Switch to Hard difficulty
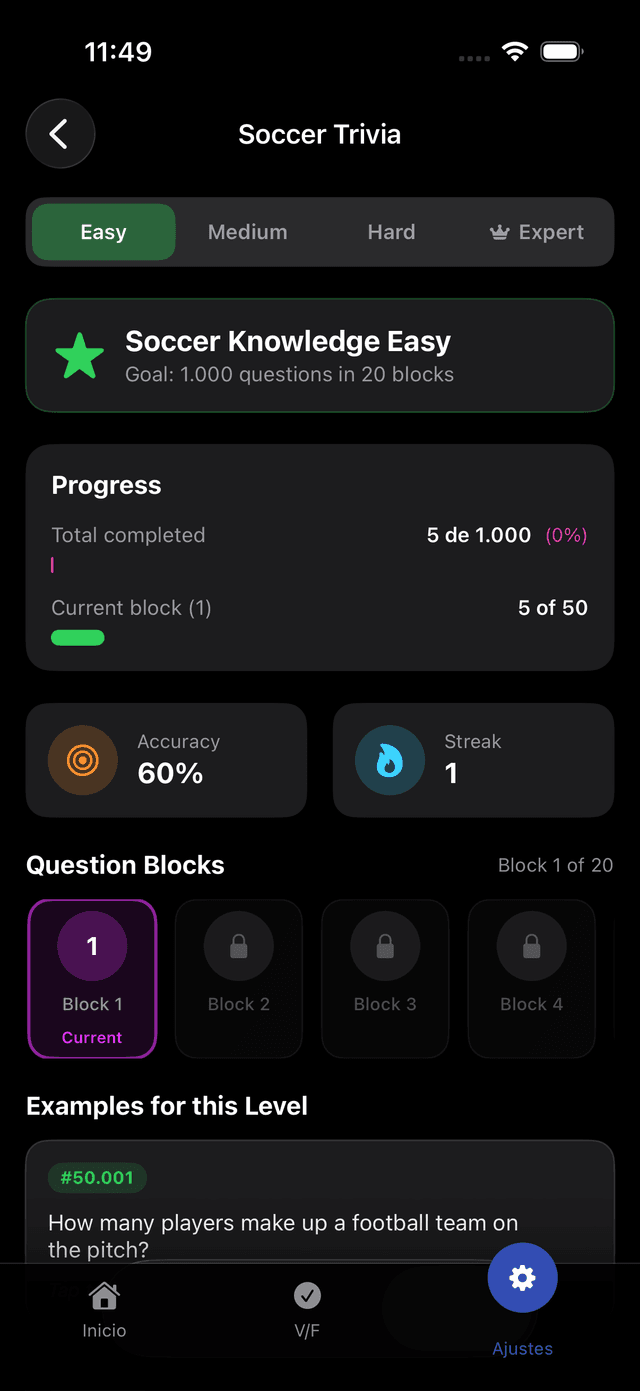The image size is (640, 1391). point(391,232)
